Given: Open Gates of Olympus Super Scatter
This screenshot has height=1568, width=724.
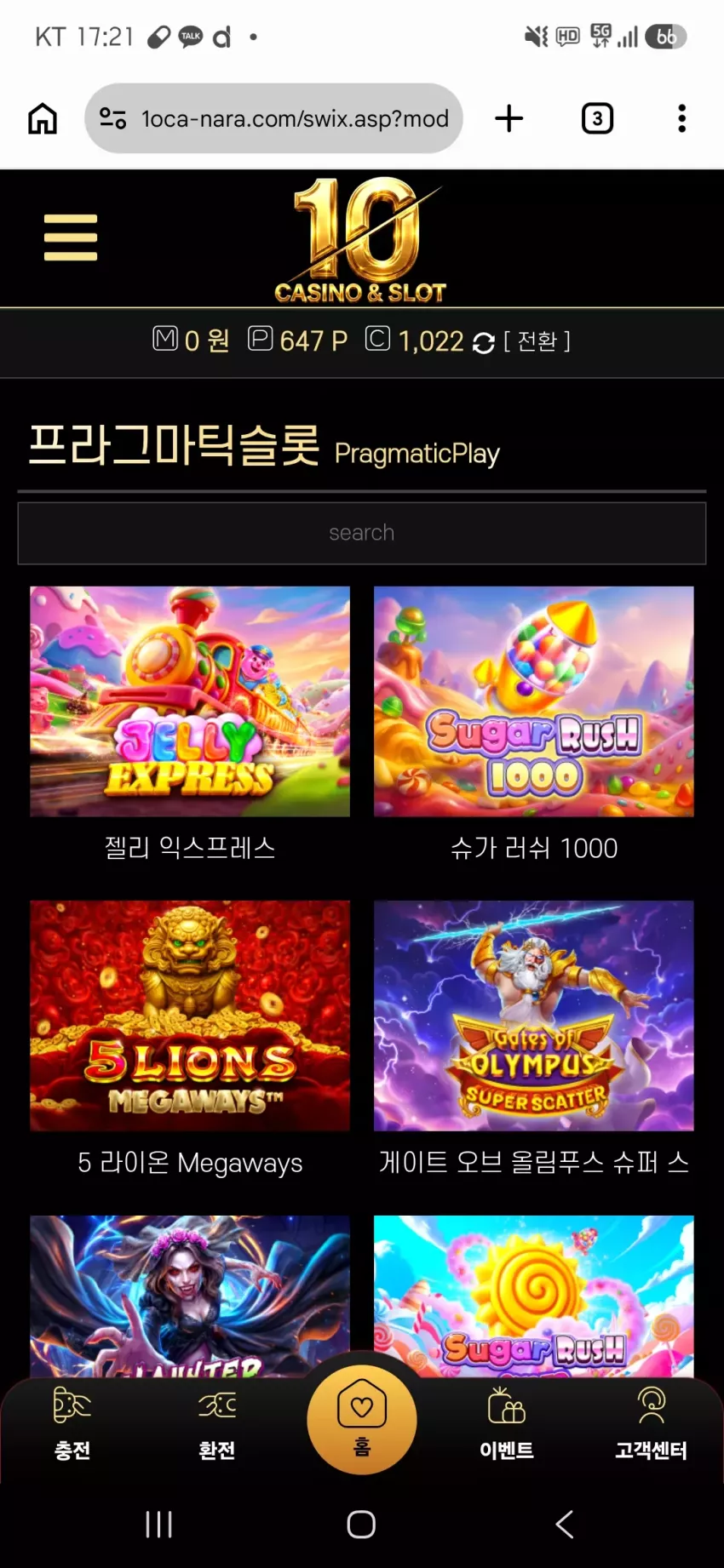Looking at the screenshot, I should (534, 1016).
